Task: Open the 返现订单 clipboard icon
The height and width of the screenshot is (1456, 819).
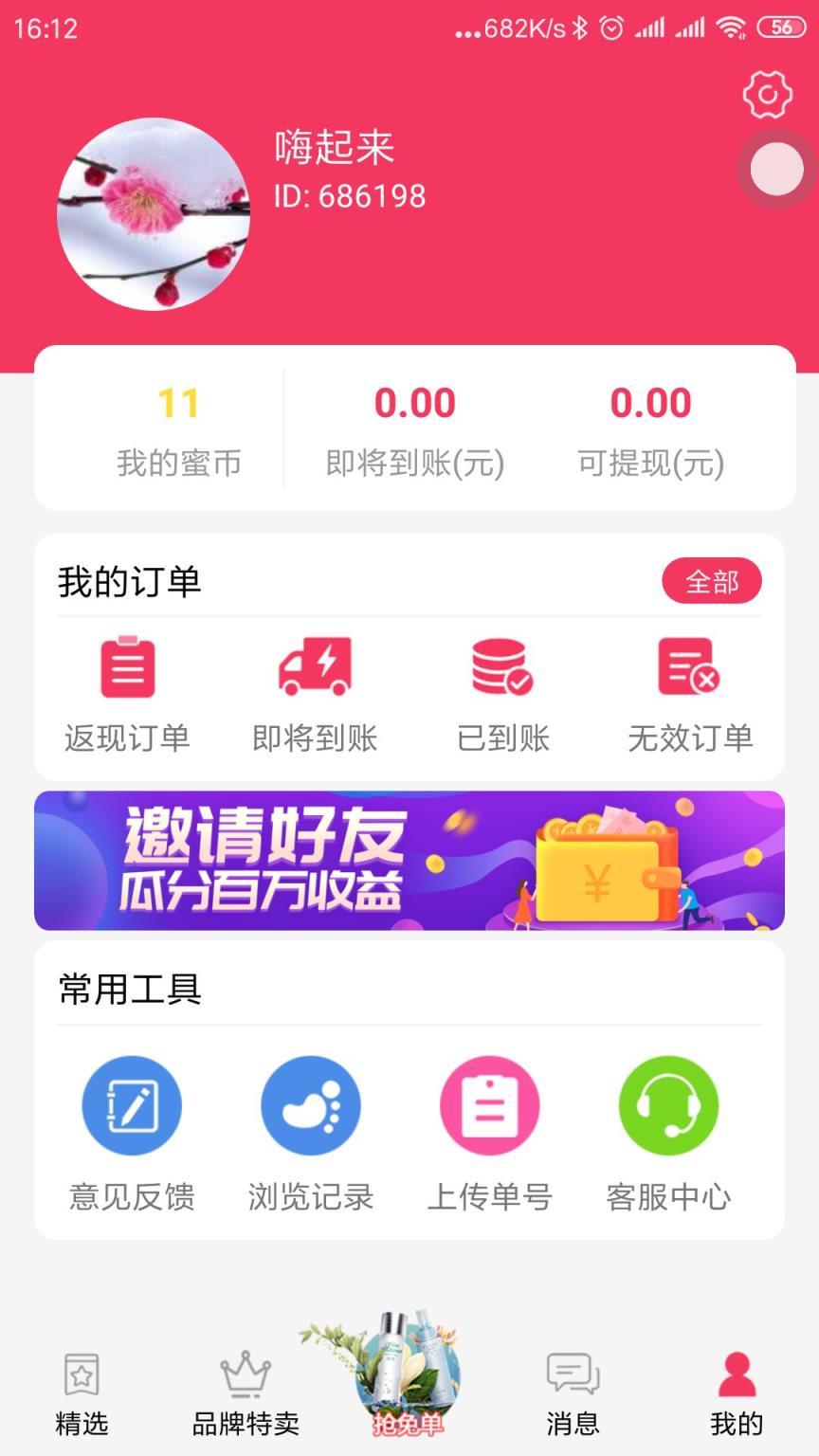Action: pyautogui.click(x=126, y=667)
